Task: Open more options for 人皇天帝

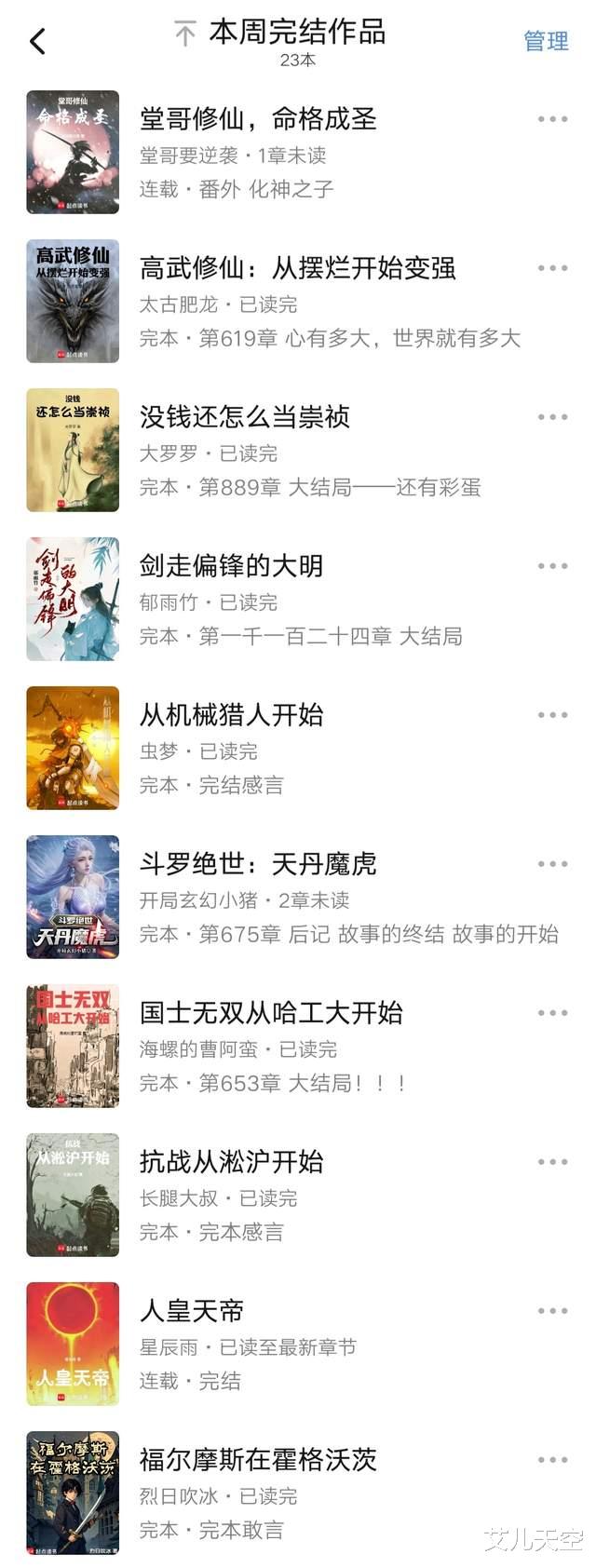Action: click(x=552, y=1311)
